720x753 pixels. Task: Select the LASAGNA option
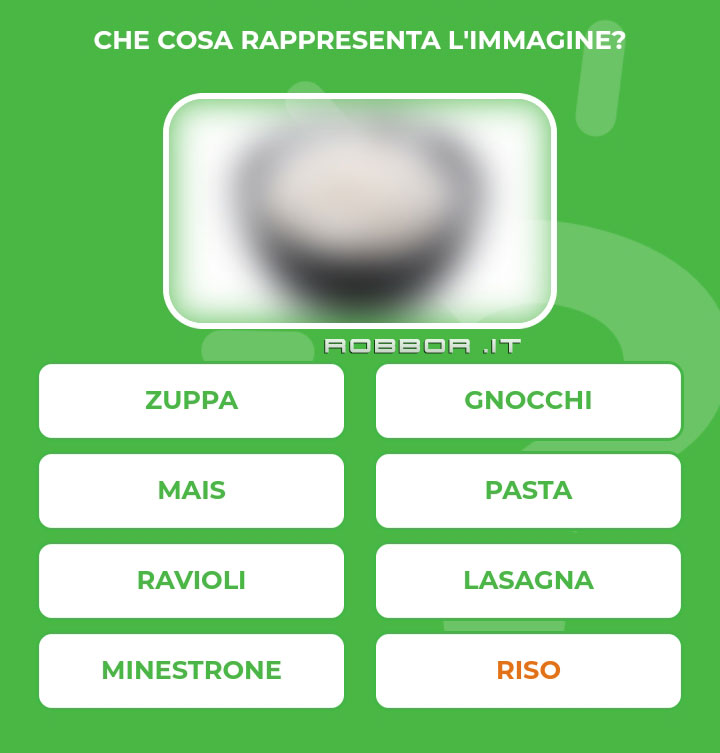click(x=528, y=581)
